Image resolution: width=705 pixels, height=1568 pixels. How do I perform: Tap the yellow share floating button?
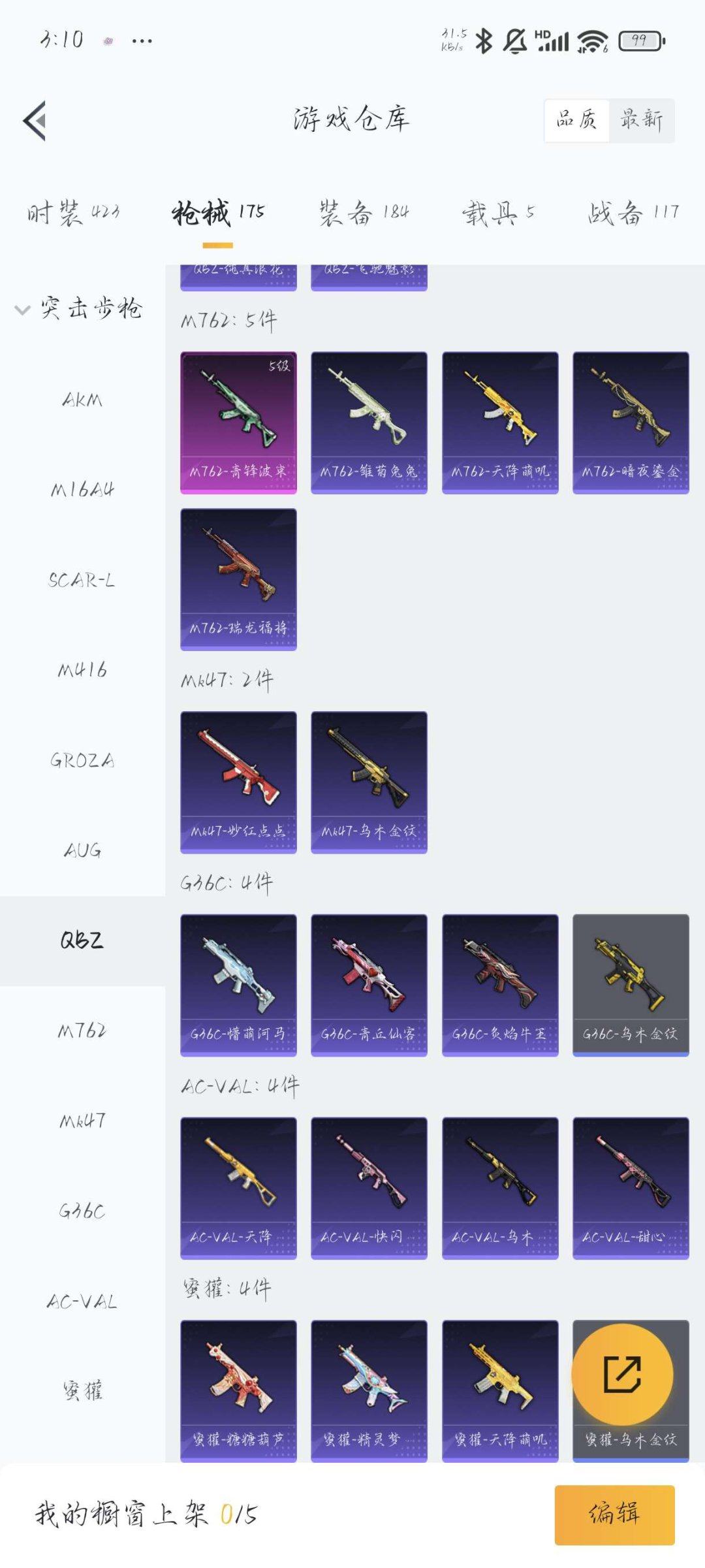(622, 1374)
